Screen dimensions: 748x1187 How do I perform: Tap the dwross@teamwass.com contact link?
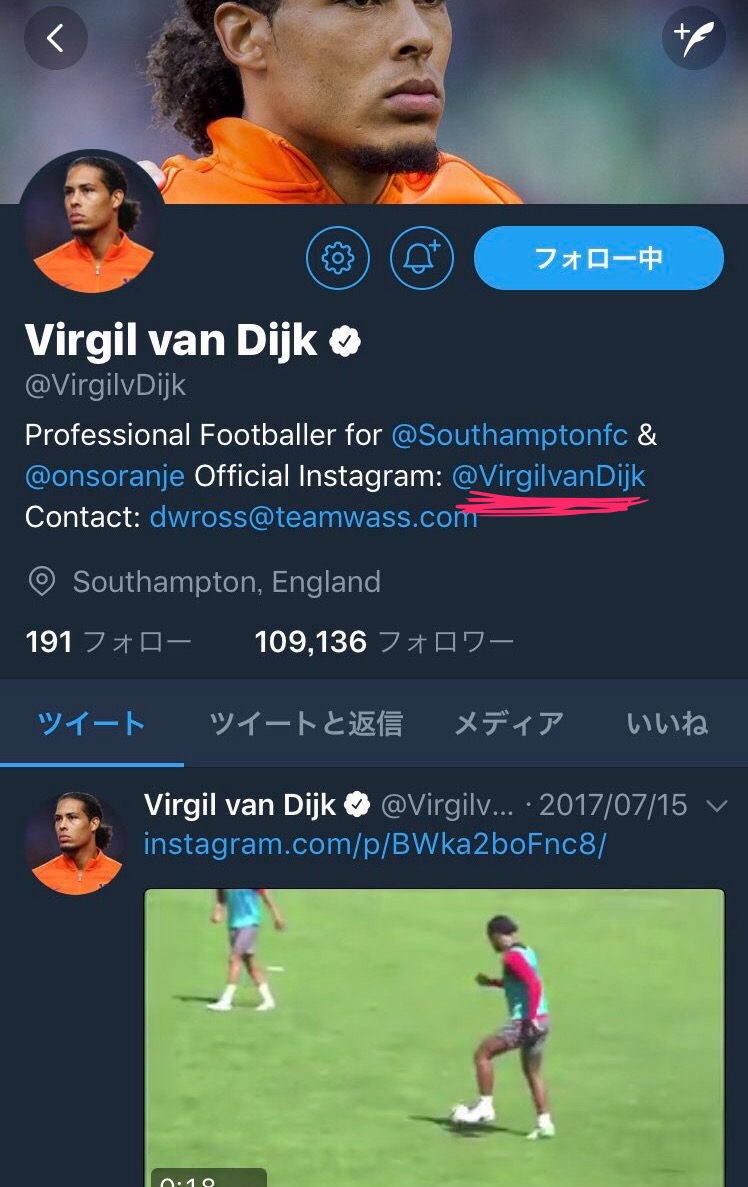(x=313, y=517)
